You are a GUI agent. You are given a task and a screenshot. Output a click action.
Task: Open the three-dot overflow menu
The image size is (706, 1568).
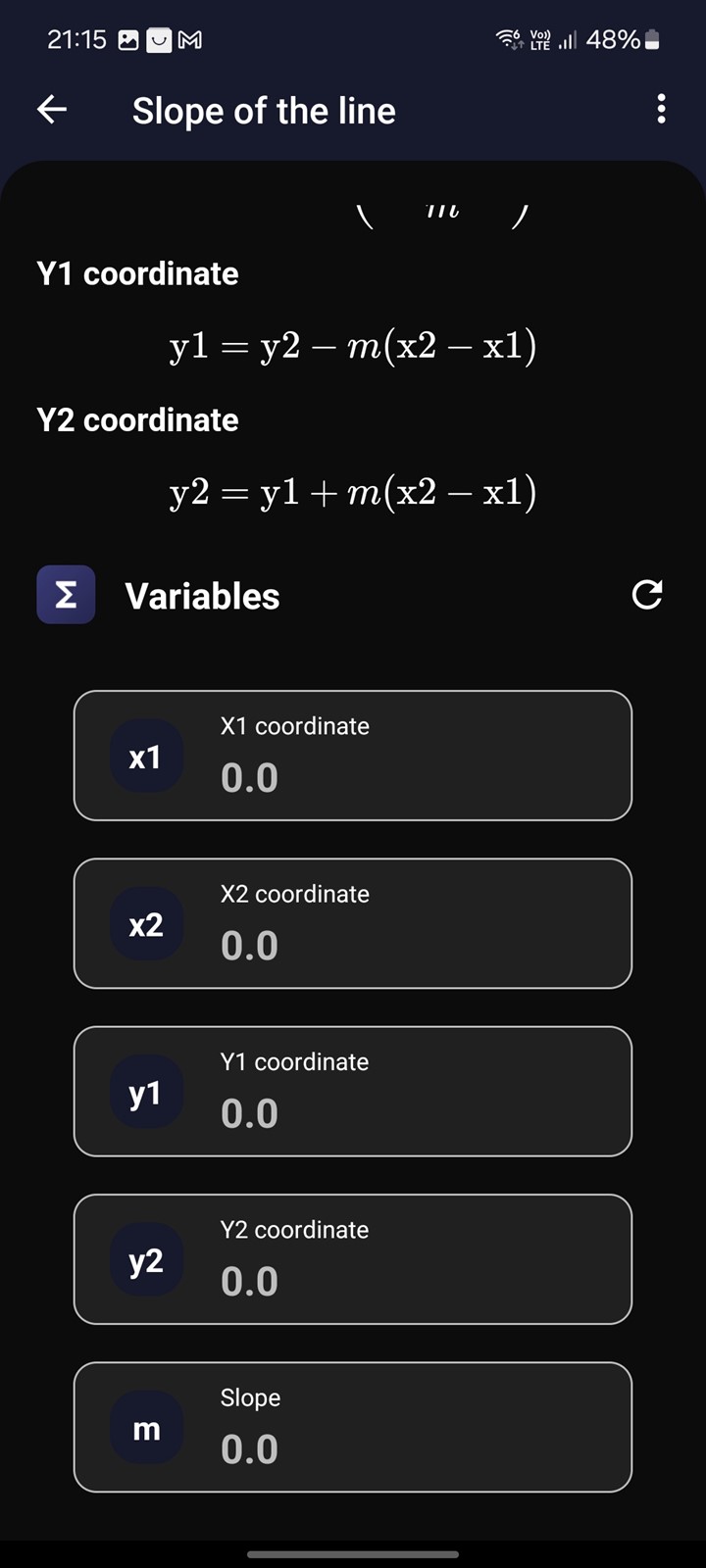662,109
